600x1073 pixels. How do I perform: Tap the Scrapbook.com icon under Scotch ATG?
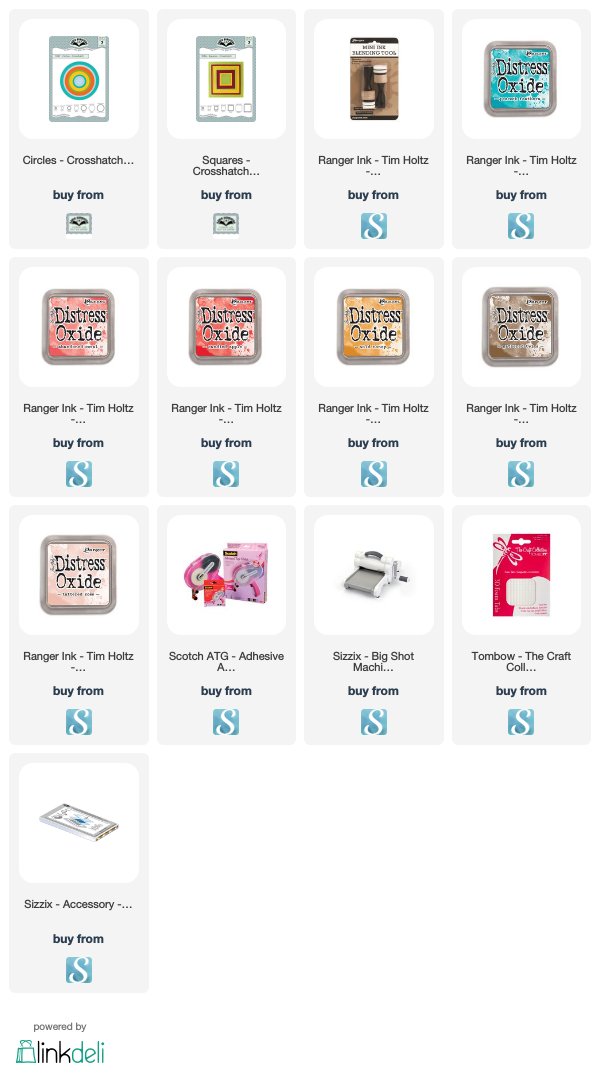click(226, 722)
